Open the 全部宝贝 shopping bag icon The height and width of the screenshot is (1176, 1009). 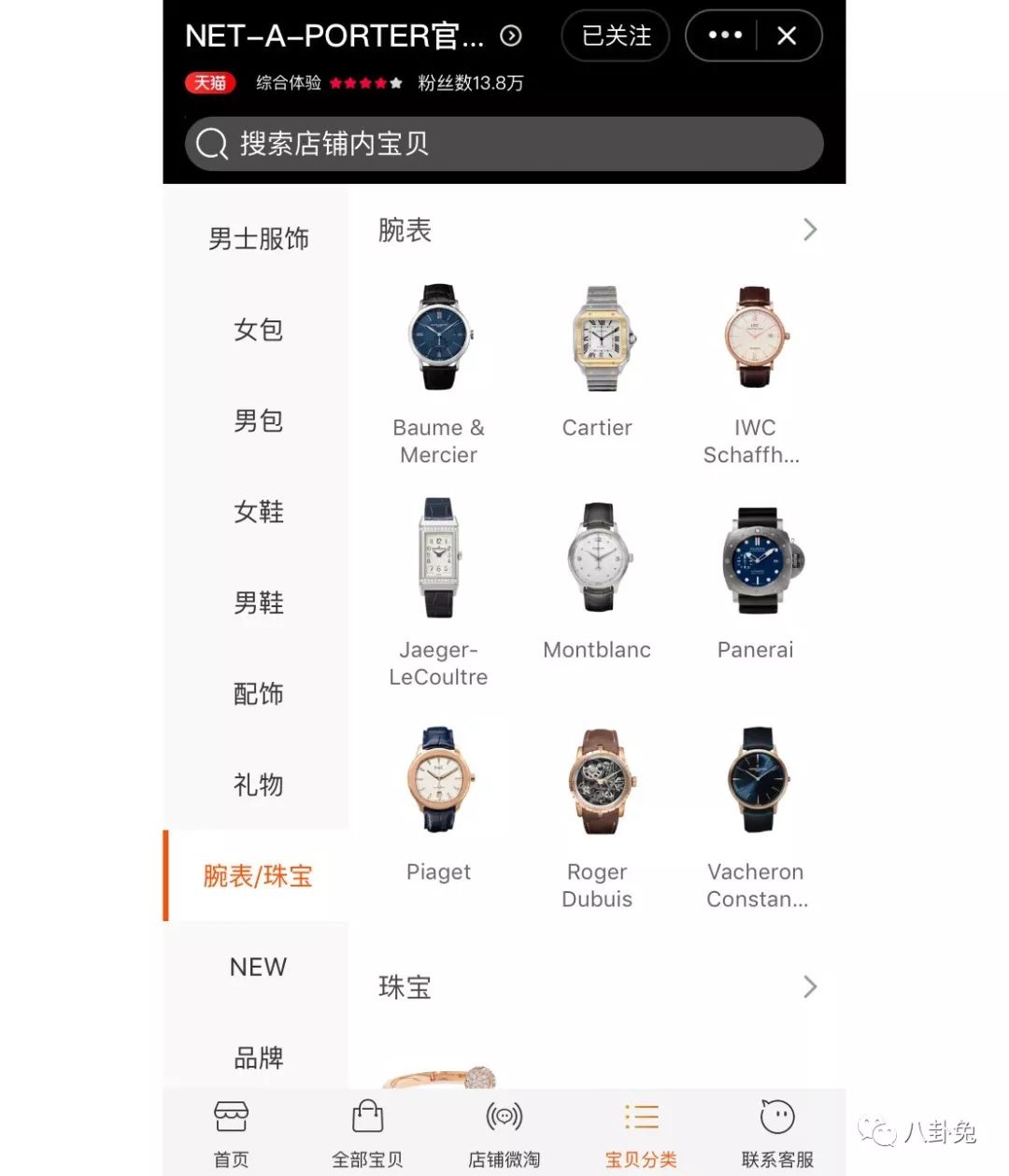[x=366, y=1116]
